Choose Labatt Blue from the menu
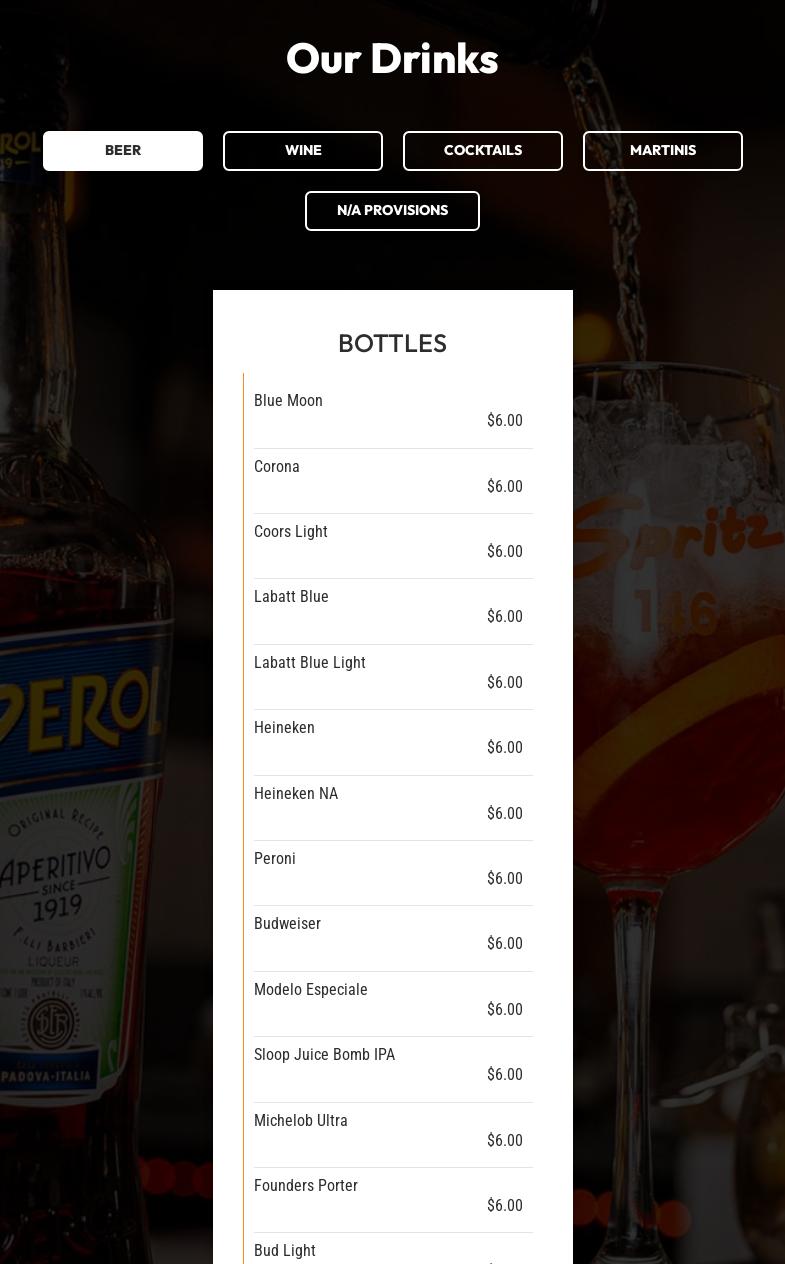 click(x=291, y=596)
